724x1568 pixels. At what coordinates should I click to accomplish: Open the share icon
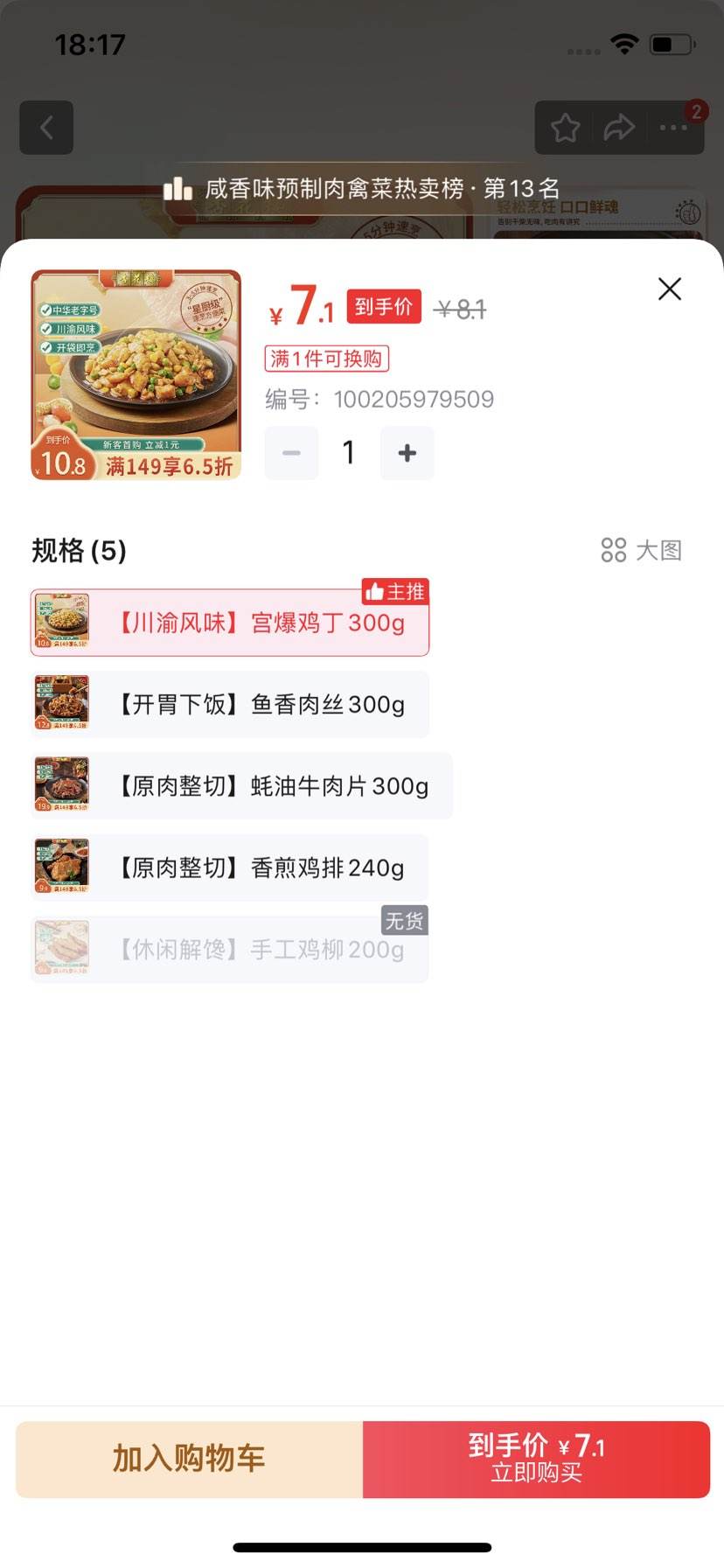coord(619,128)
